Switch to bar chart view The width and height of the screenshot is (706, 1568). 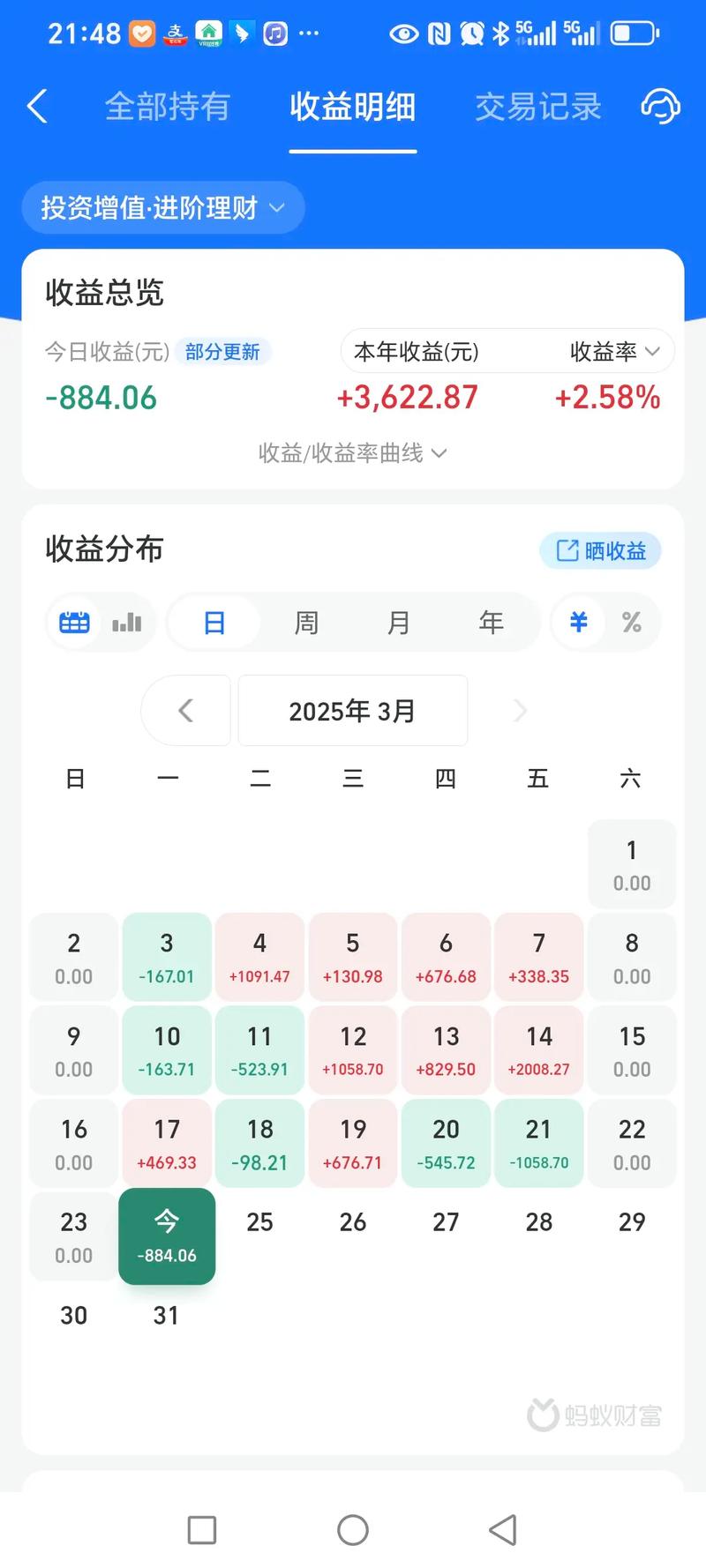click(127, 623)
